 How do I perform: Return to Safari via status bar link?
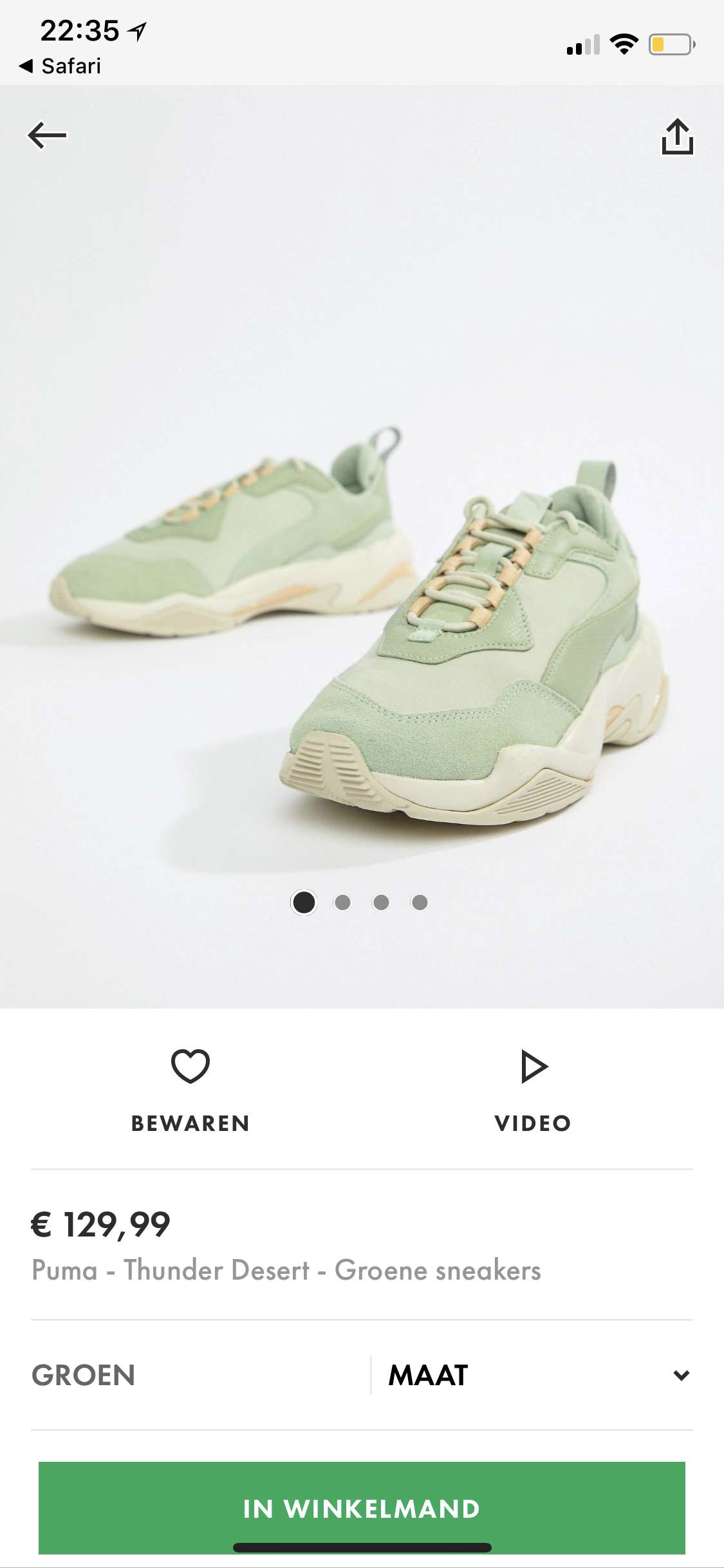point(60,66)
